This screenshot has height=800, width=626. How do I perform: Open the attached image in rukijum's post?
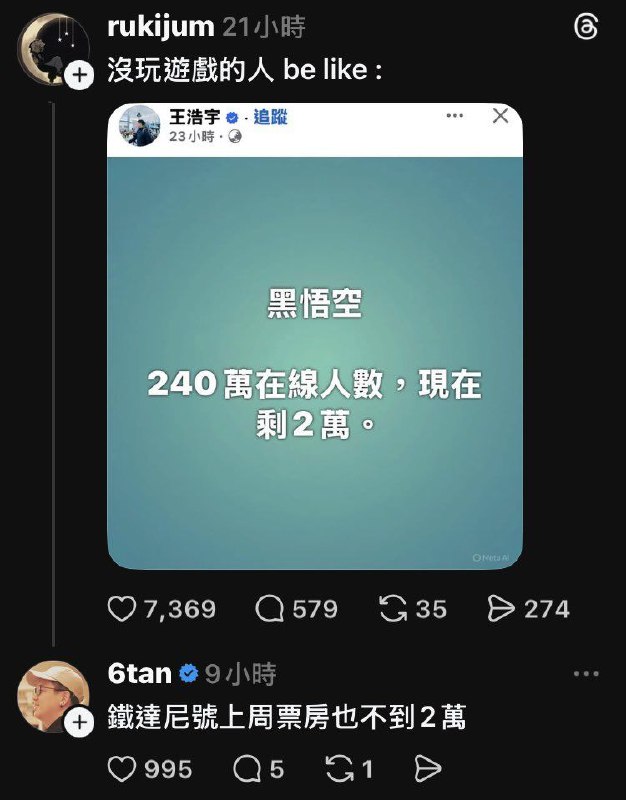[315, 336]
